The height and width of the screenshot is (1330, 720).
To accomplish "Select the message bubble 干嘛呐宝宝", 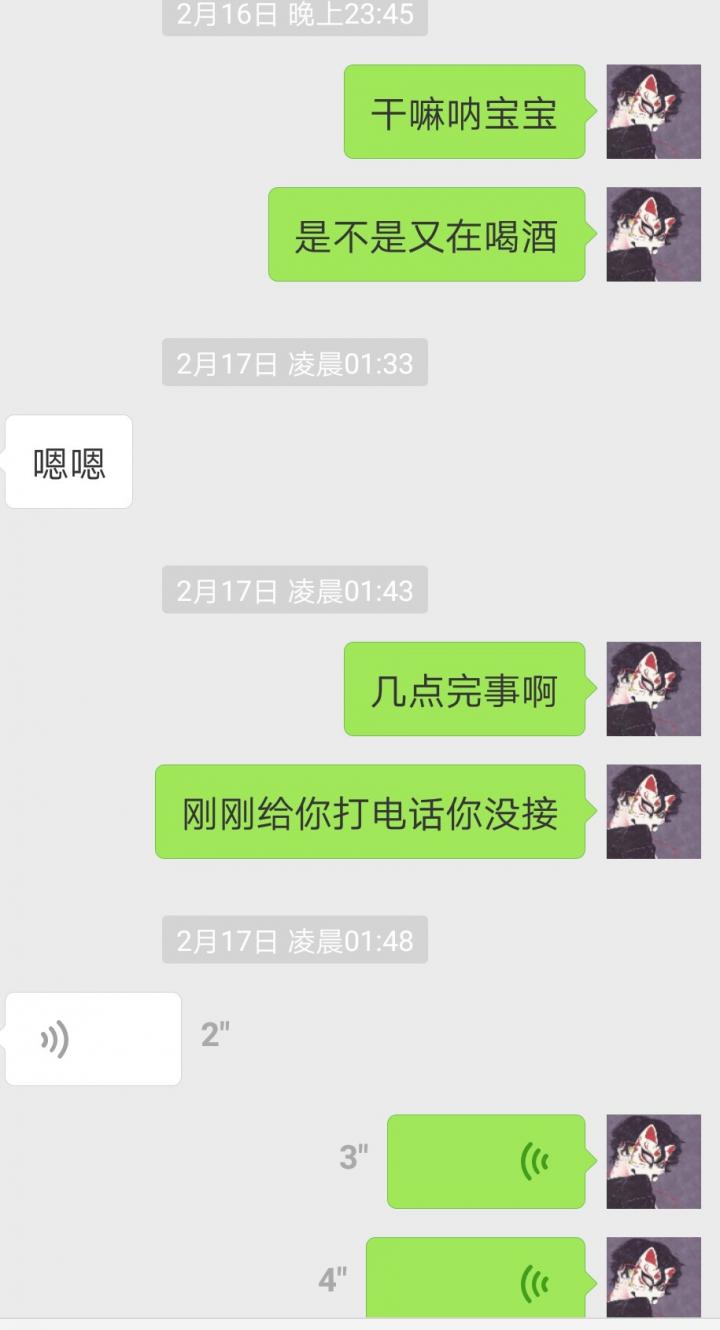I will pos(463,111).
